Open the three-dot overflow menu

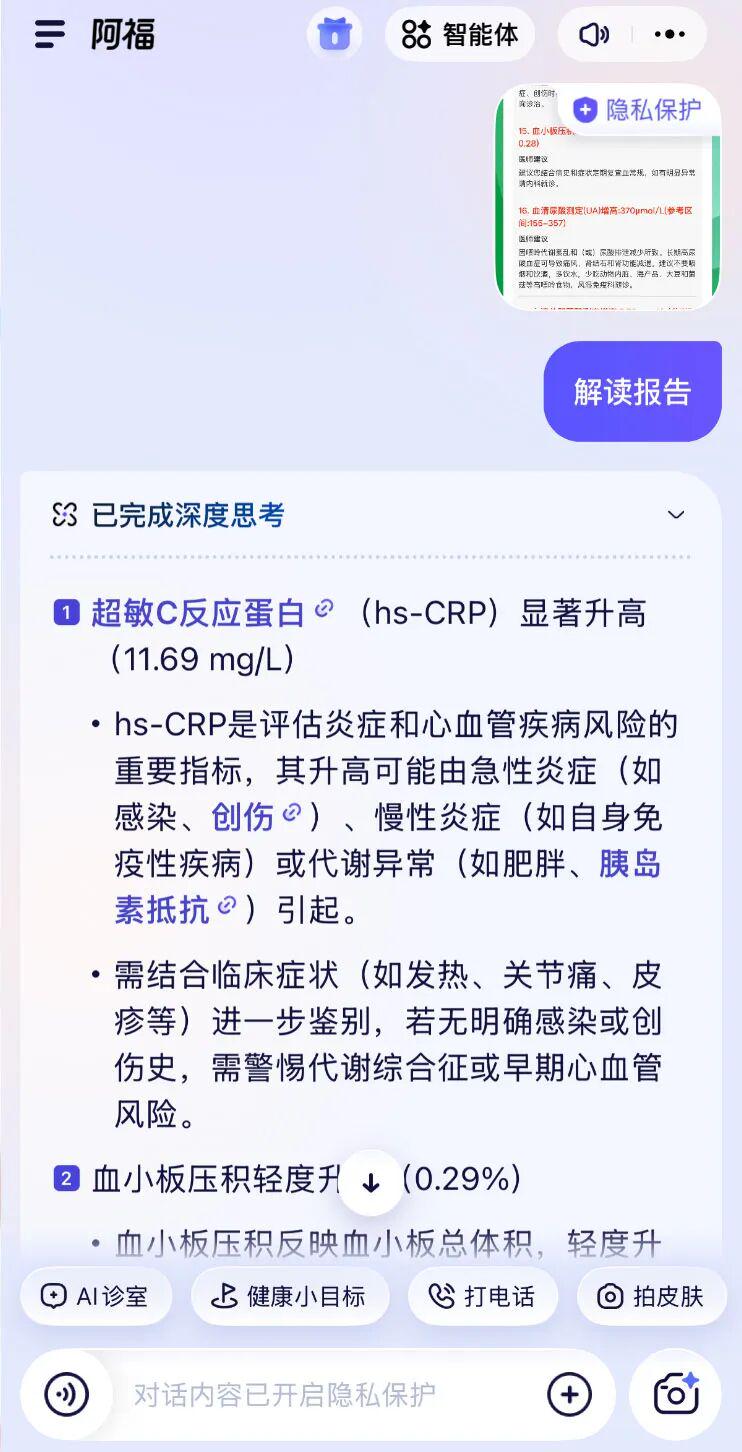(669, 35)
